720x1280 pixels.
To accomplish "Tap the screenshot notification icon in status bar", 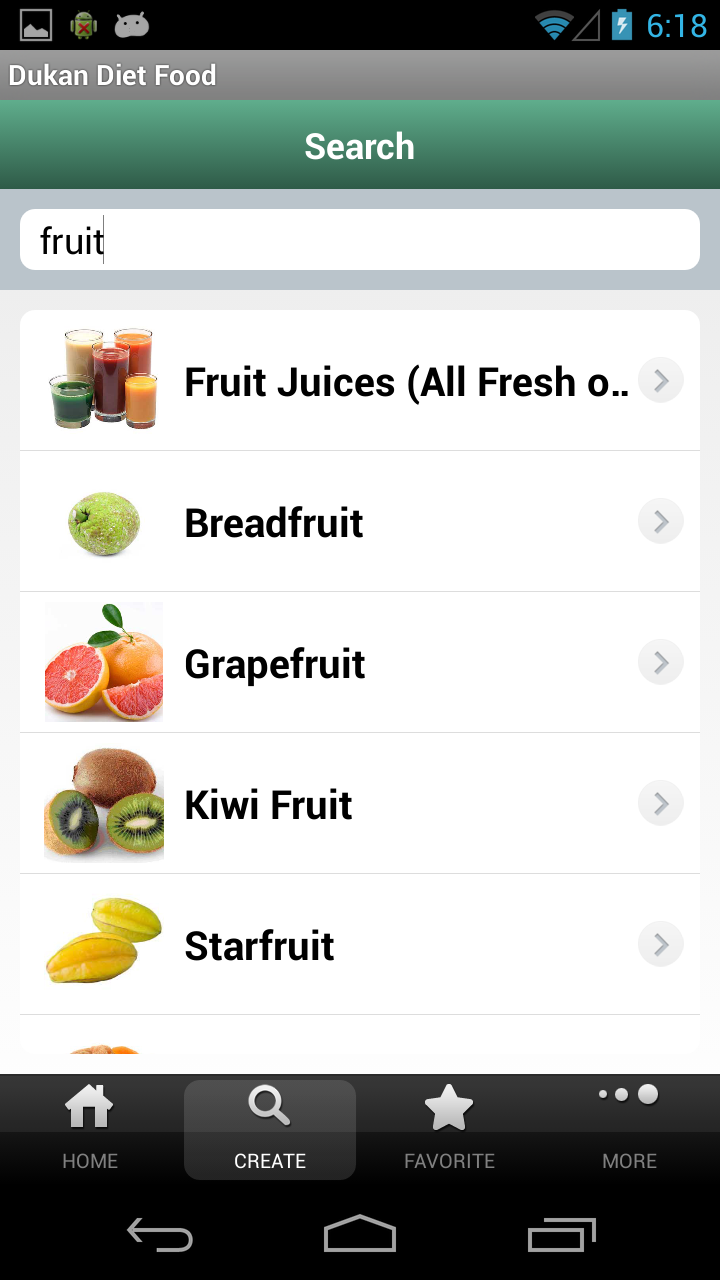I will point(35,25).
